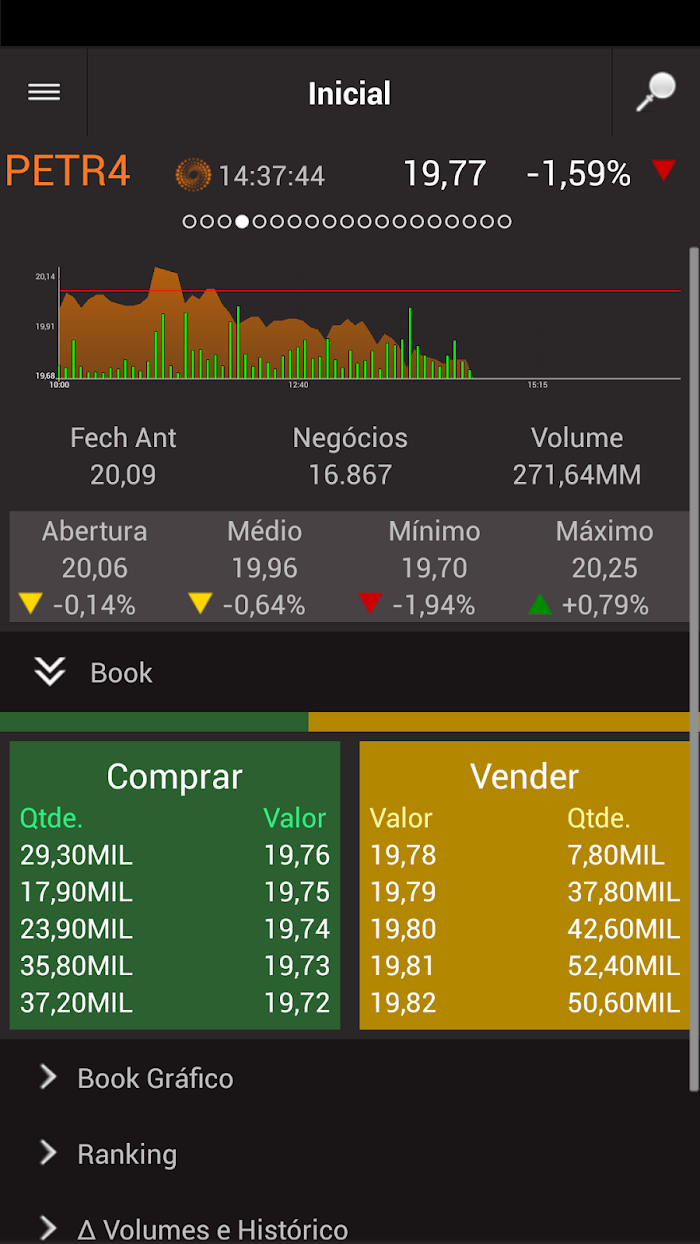Image resolution: width=700 pixels, height=1244 pixels.
Task: Expand the Book Gráfico section
Action: tap(155, 1078)
